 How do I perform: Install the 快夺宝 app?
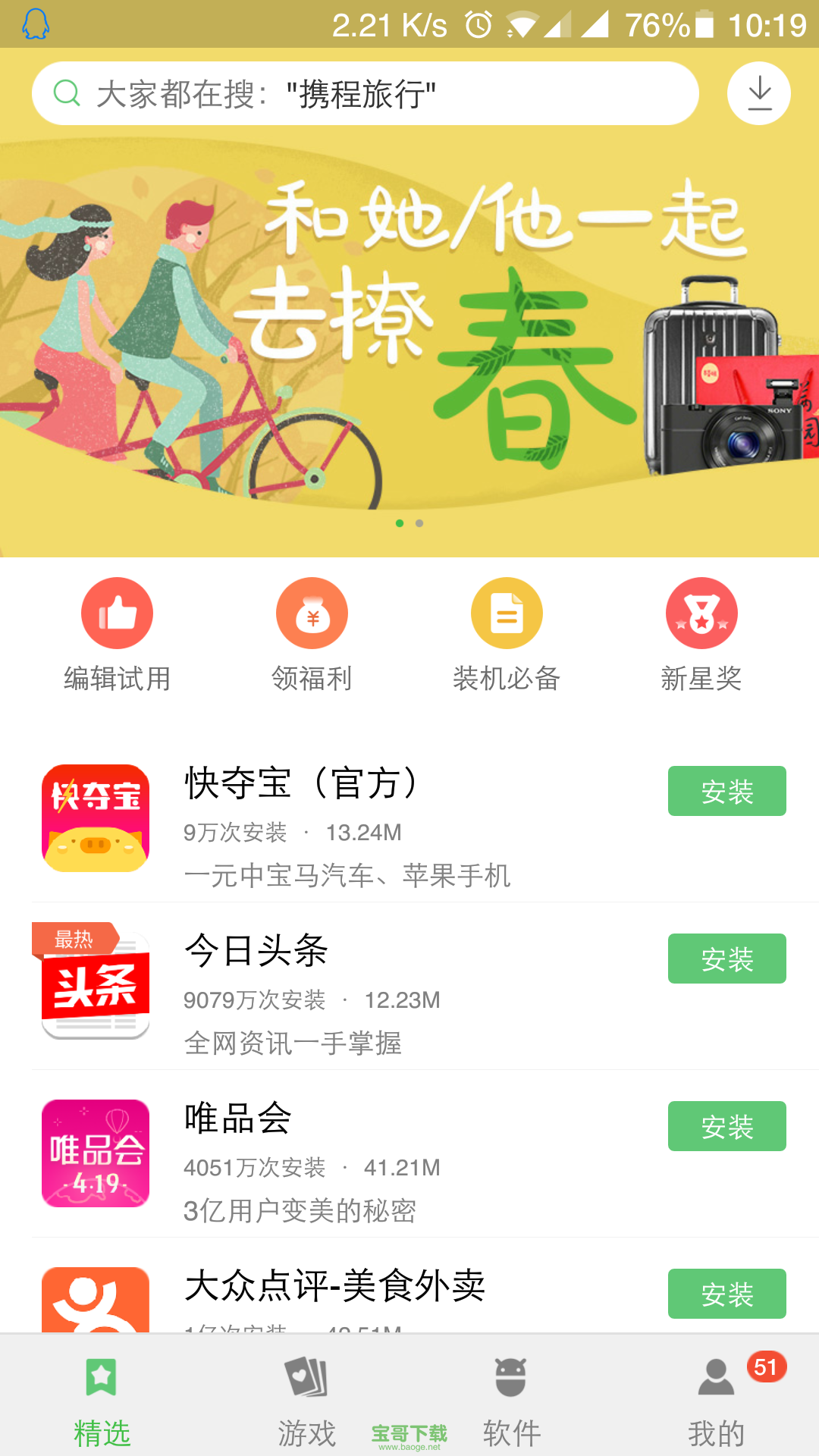[x=726, y=791]
